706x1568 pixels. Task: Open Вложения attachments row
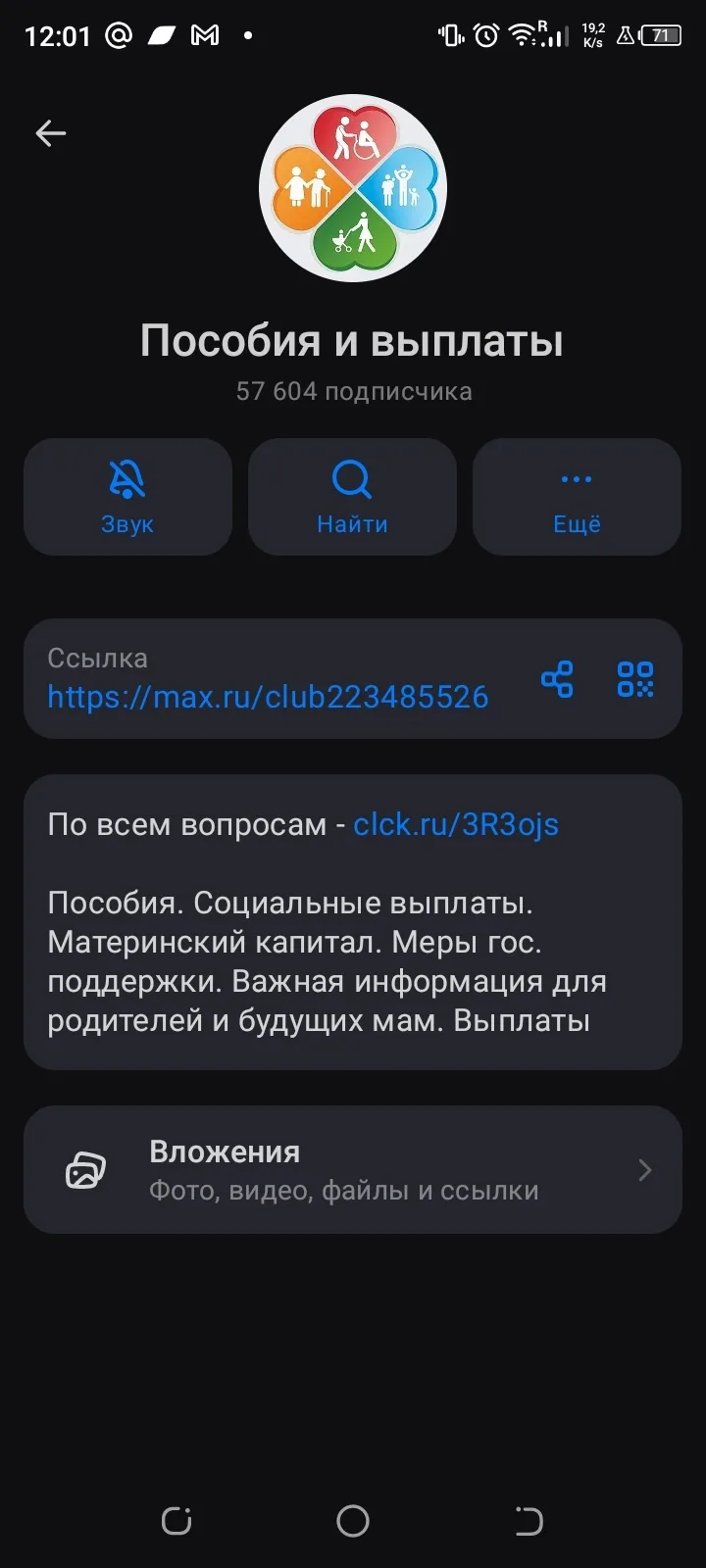353,1170
